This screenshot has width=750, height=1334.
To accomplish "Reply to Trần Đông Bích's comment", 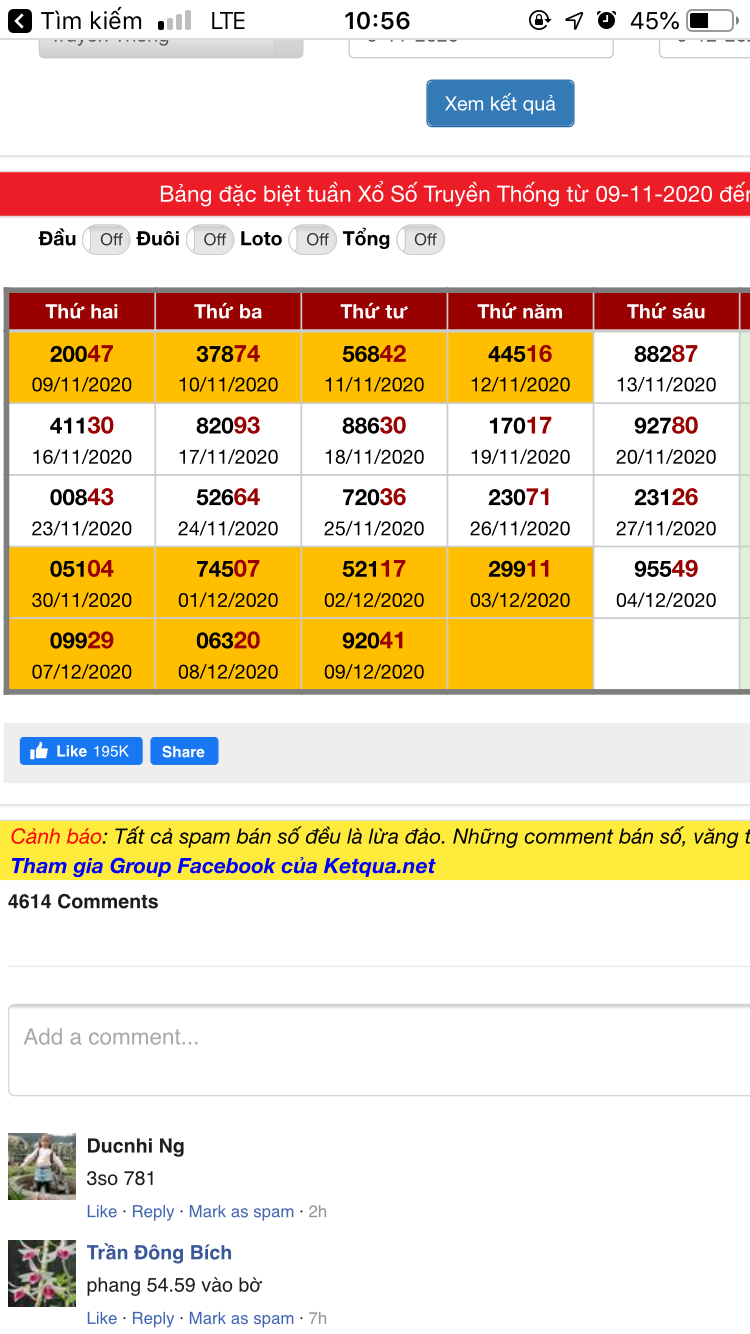I will click(153, 1318).
